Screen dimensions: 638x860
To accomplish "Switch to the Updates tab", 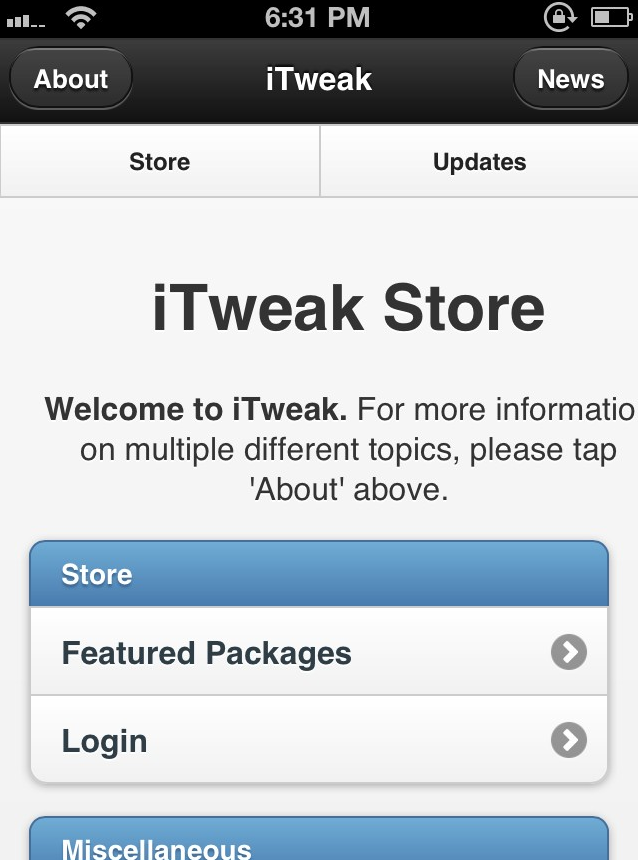I will pyautogui.click(x=479, y=162).
